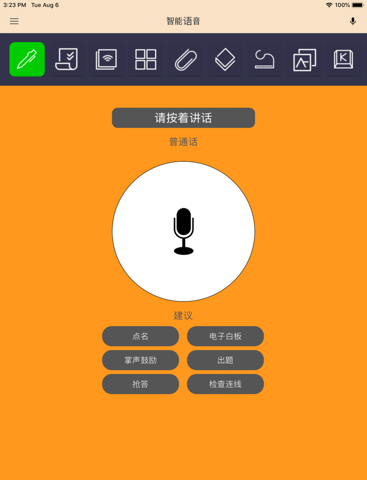Open the K book tool

point(344,59)
